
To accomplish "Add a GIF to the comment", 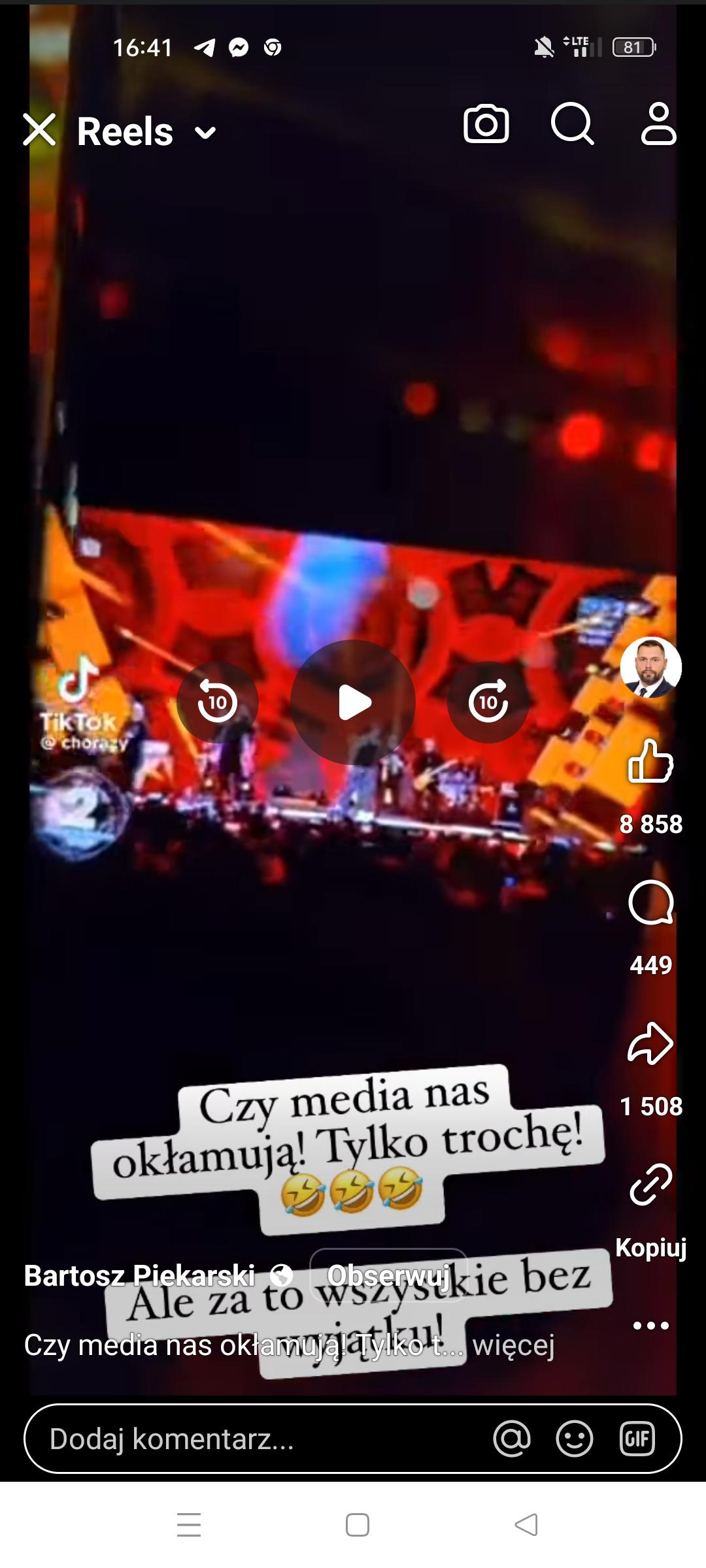I will (637, 1439).
